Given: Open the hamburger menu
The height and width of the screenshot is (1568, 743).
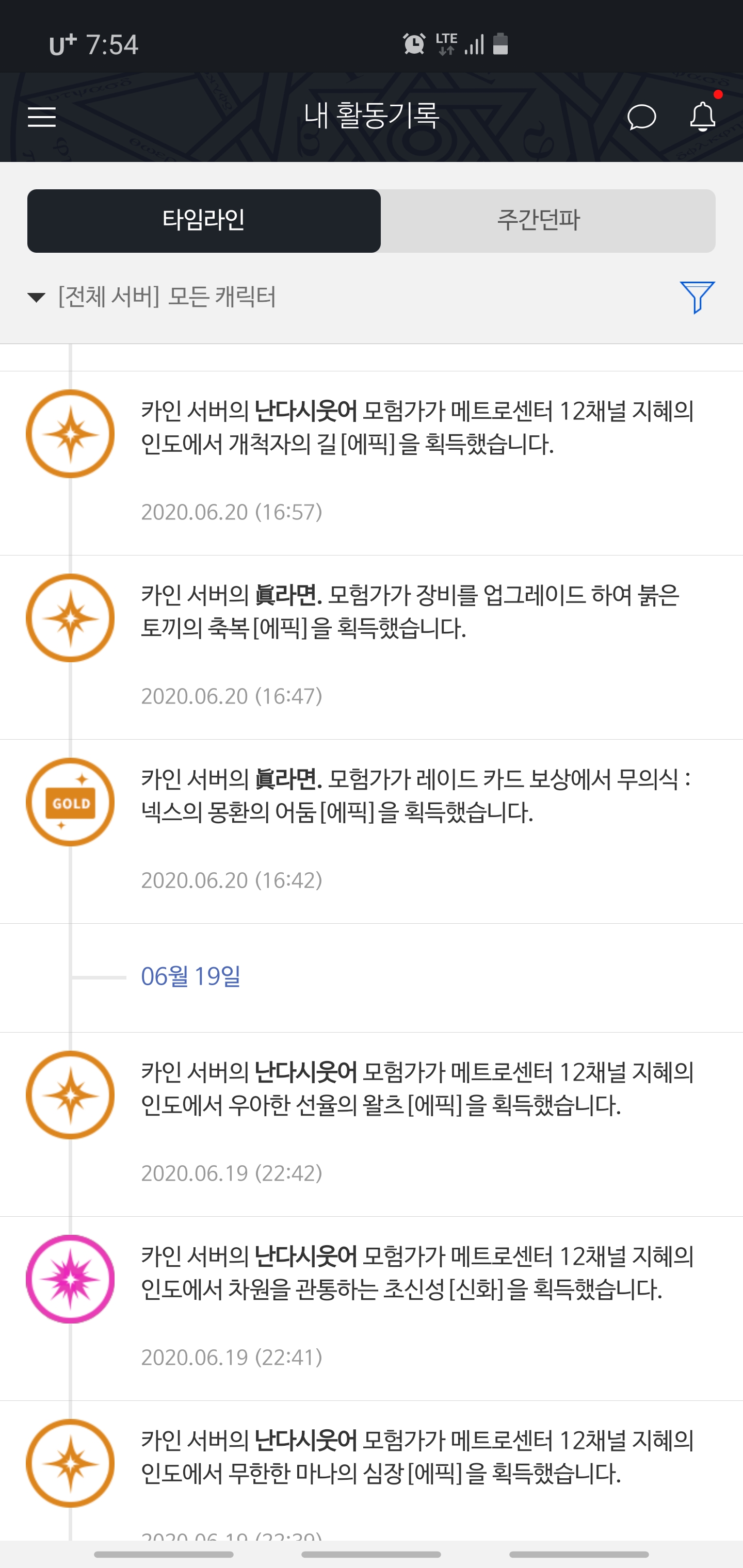Looking at the screenshot, I should click(42, 116).
